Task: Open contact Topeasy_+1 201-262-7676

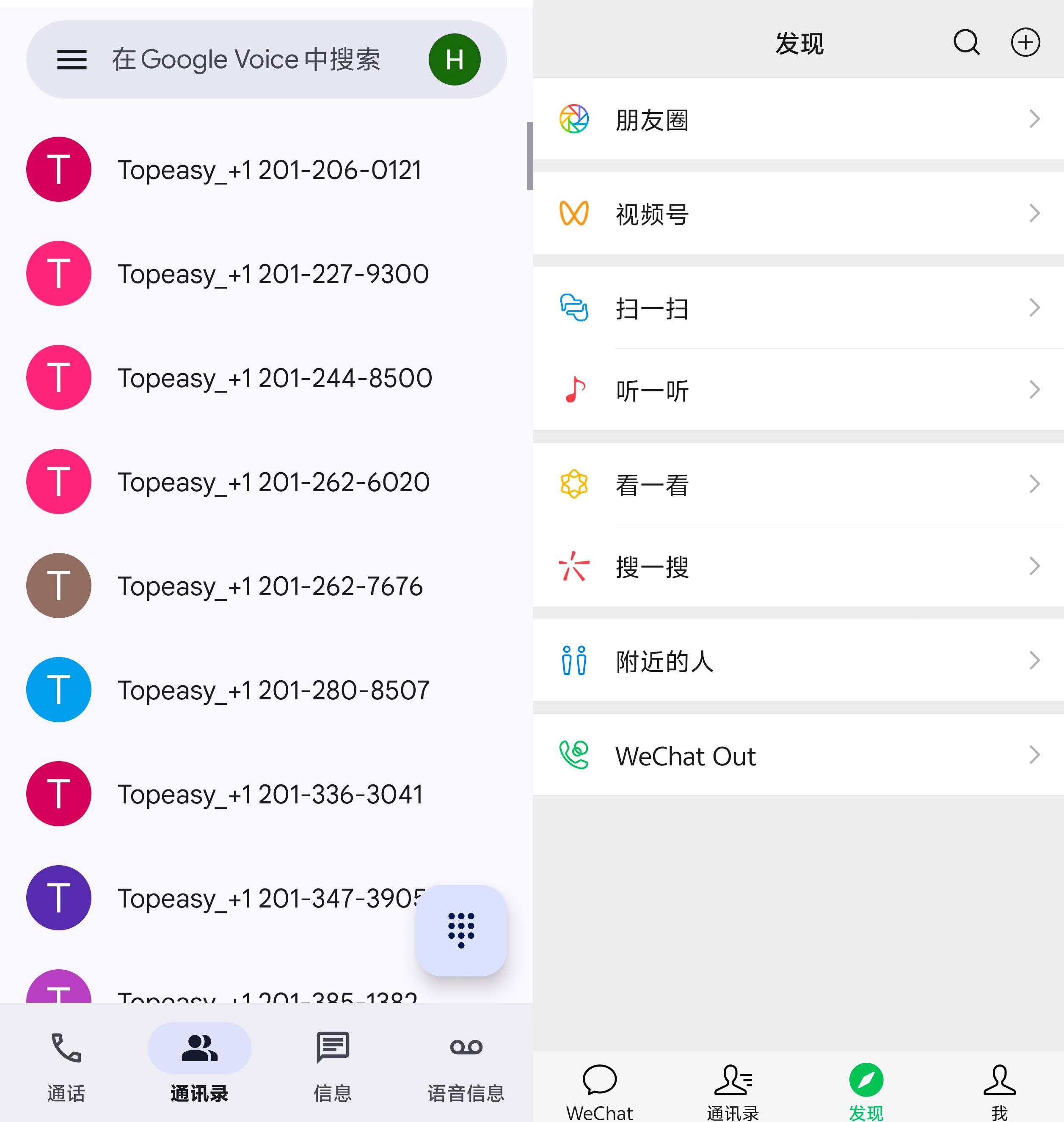Action: point(270,586)
